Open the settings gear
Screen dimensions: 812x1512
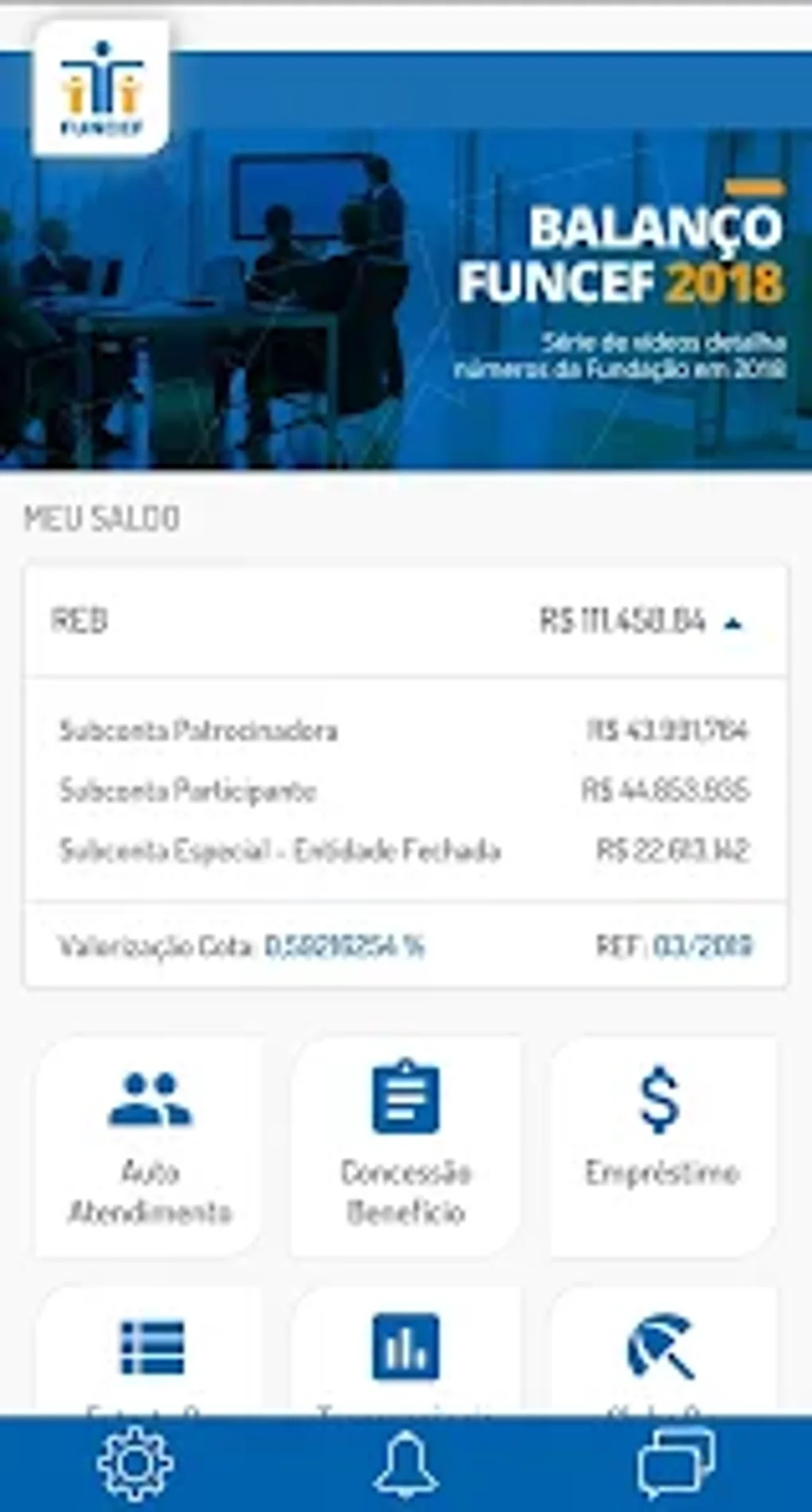click(x=135, y=1463)
